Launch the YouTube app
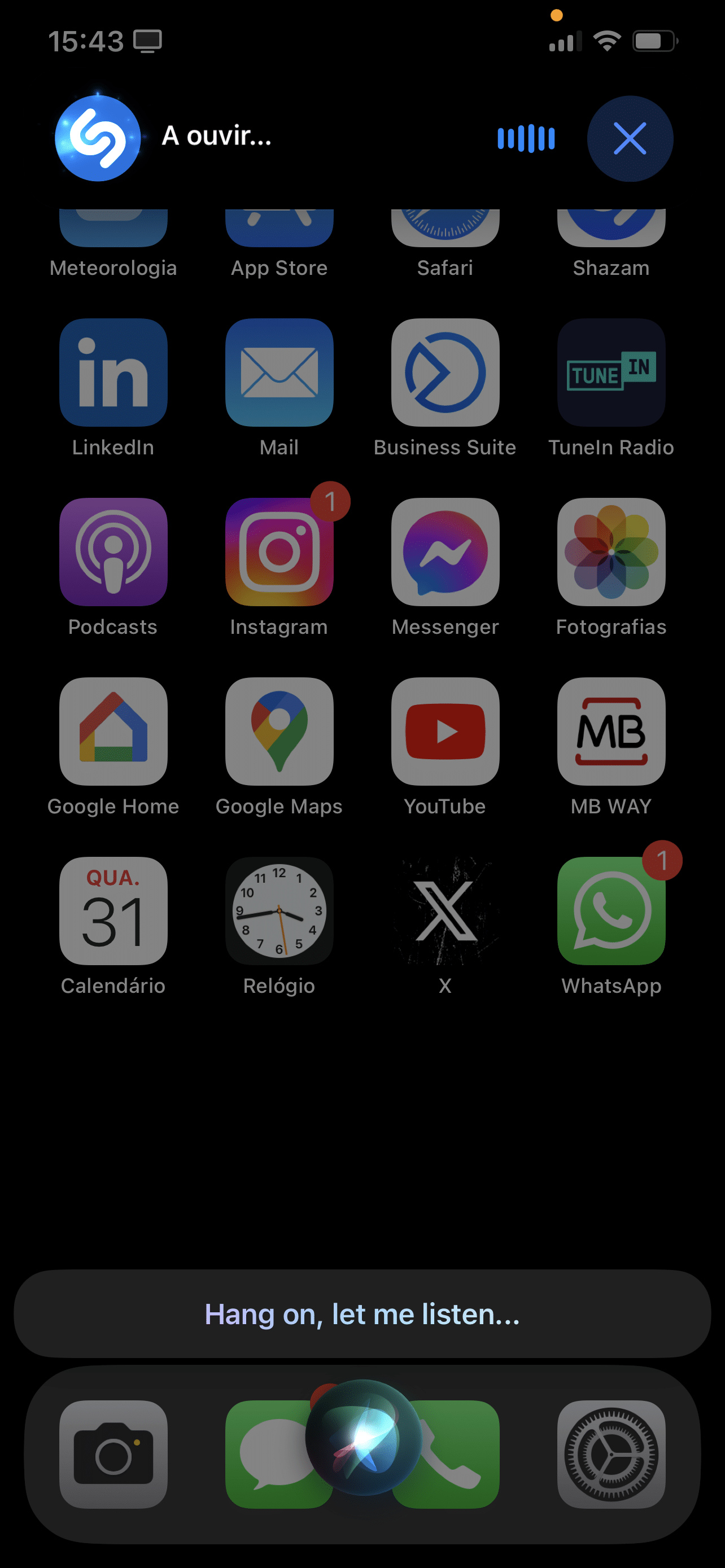The image size is (725, 1568). tap(445, 731)
